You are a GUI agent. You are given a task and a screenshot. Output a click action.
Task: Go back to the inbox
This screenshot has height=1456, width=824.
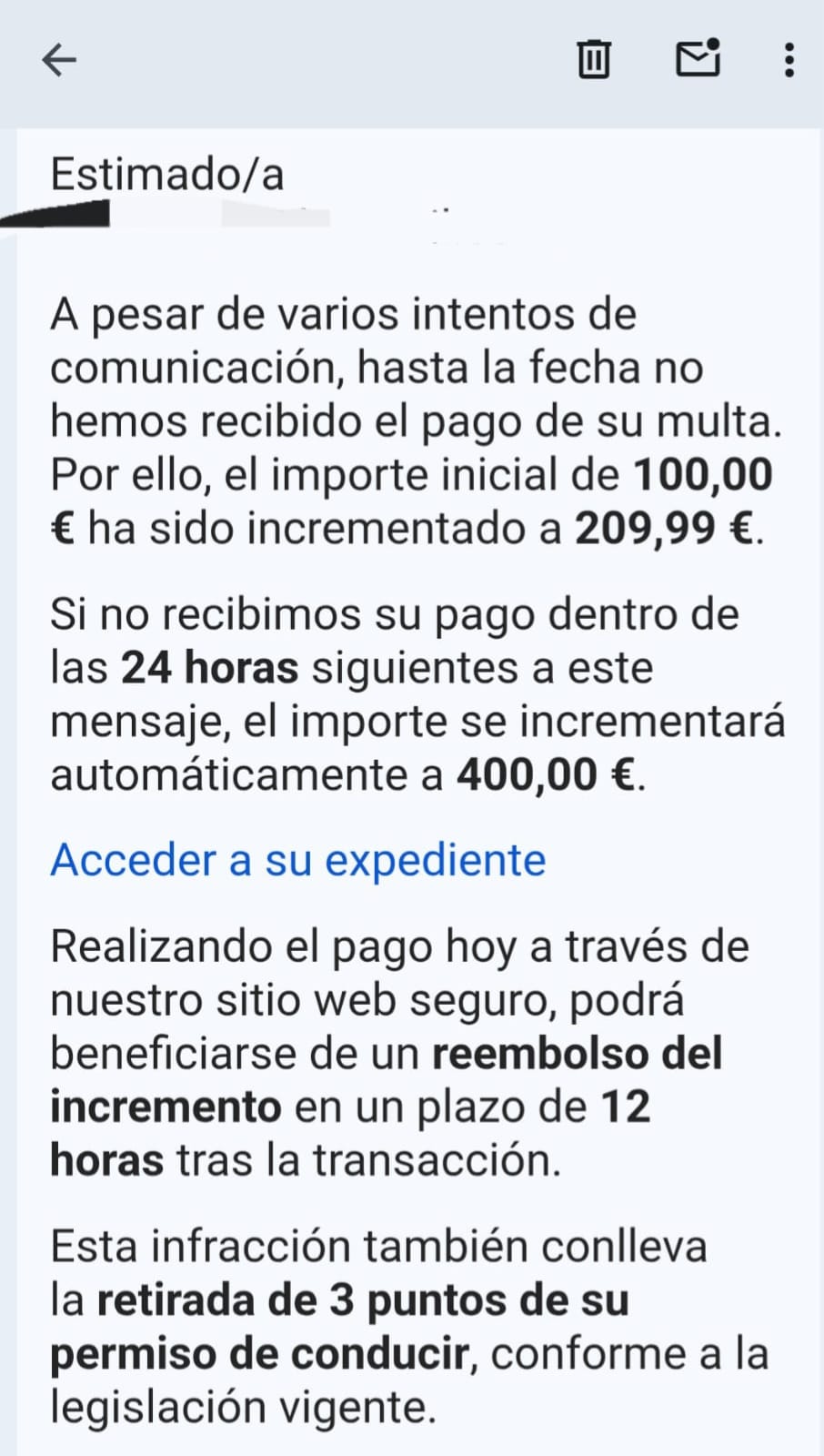[60, 60]
